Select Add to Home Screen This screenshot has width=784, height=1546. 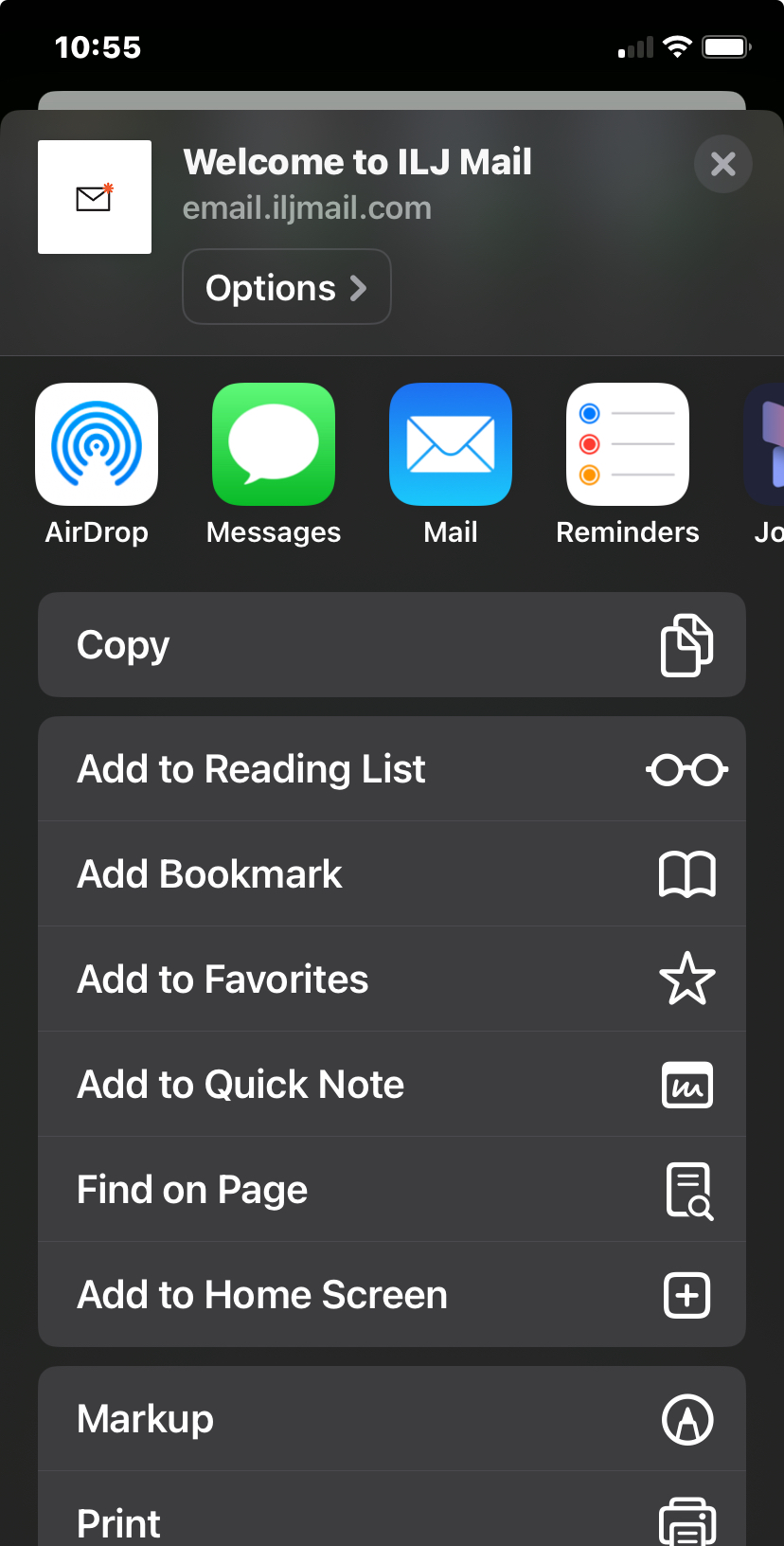coord(262,1295)
